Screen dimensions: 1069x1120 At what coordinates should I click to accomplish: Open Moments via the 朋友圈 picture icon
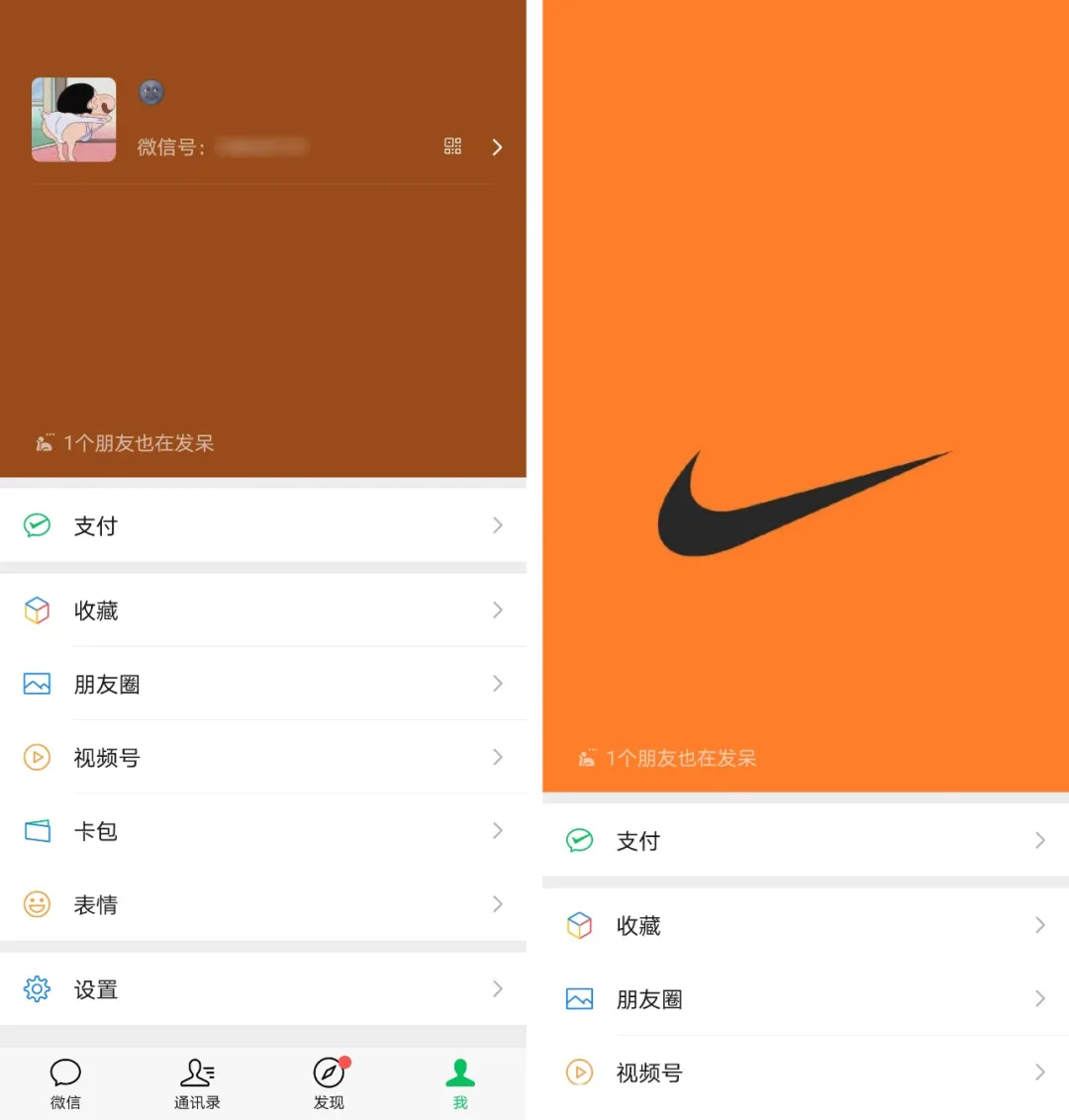coord(37,684)
